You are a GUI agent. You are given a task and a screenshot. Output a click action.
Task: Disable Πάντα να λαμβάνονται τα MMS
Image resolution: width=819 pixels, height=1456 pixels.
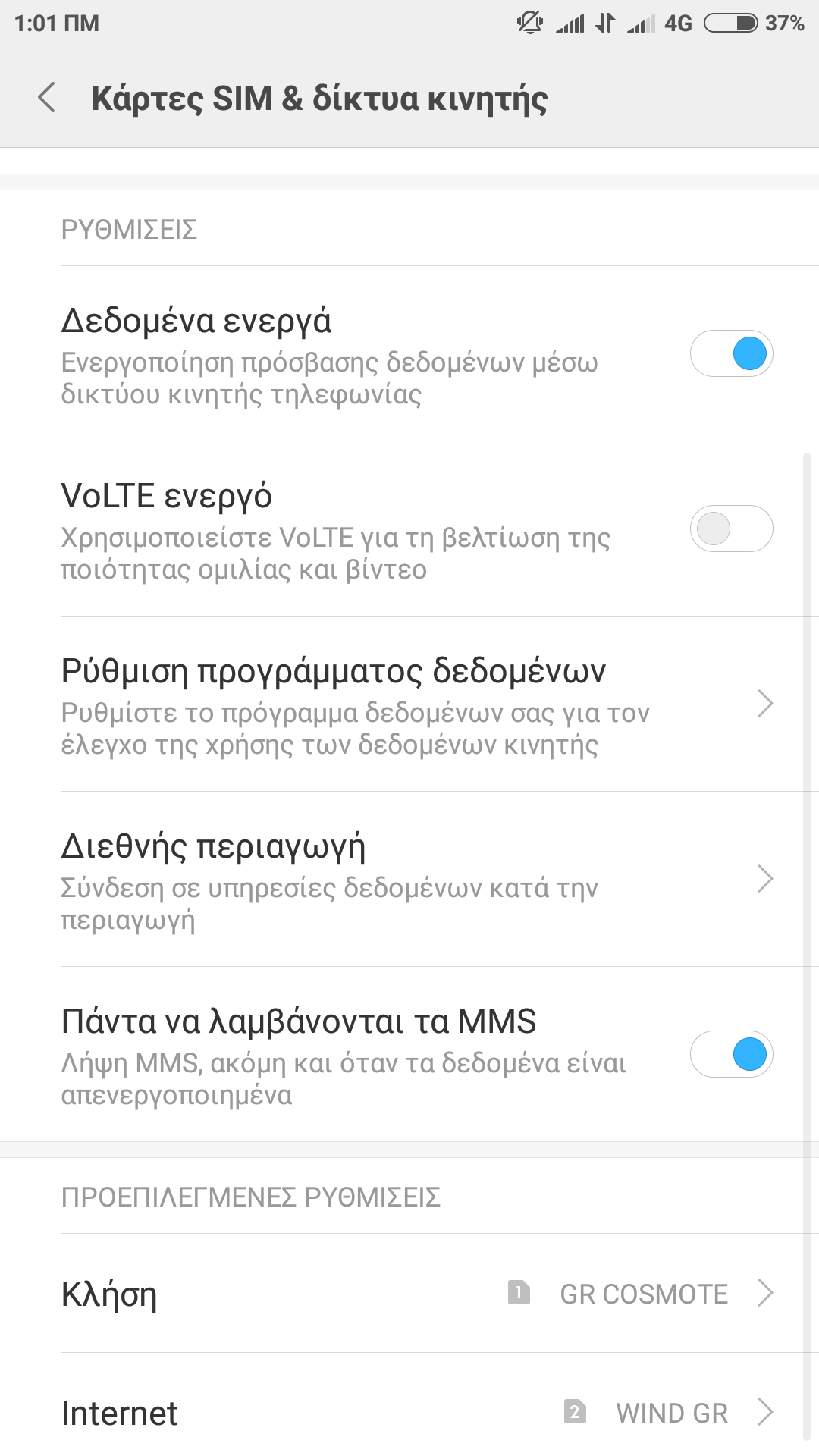tap(731, 1054)
